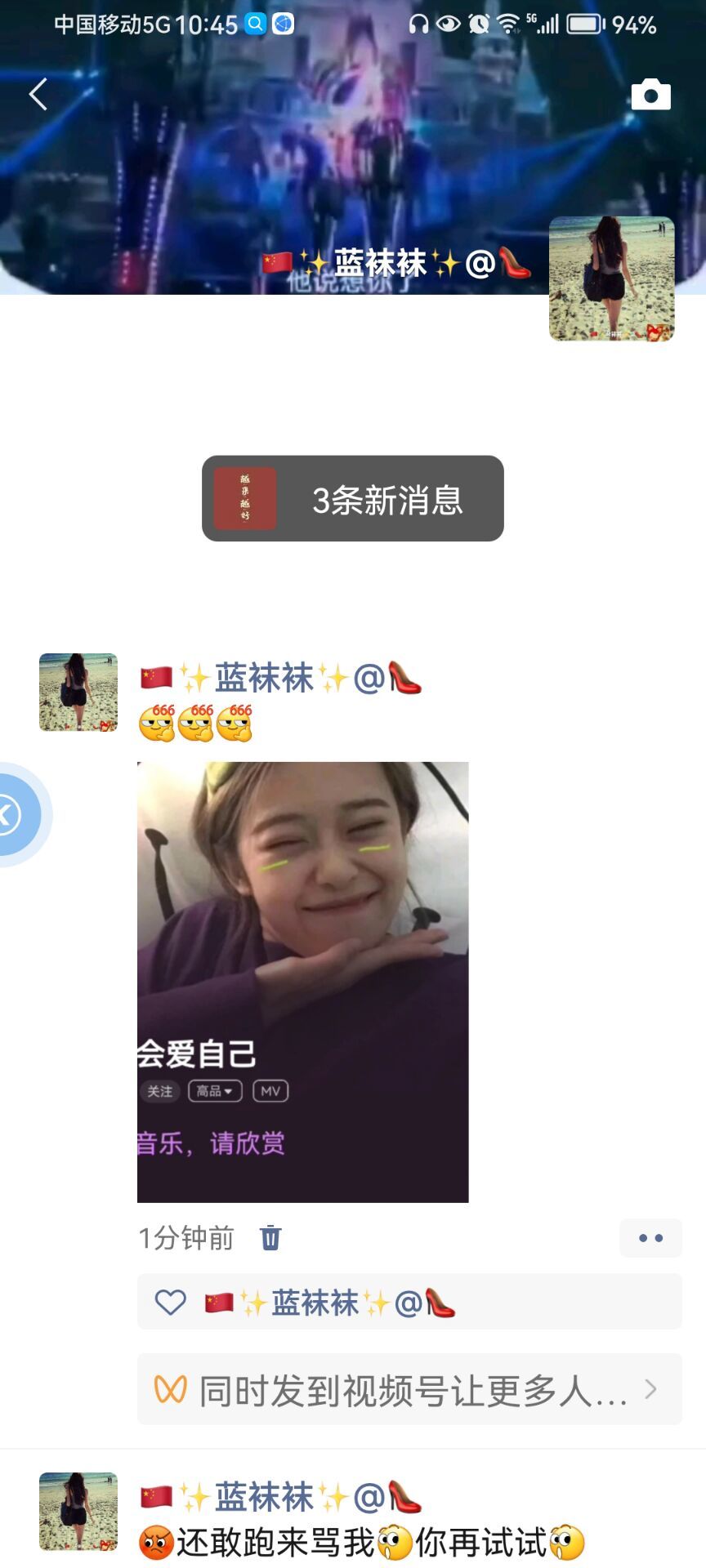Tap the 蓝袜袜 name in the likes row
706x1568 pixels.
(315, 1303)
